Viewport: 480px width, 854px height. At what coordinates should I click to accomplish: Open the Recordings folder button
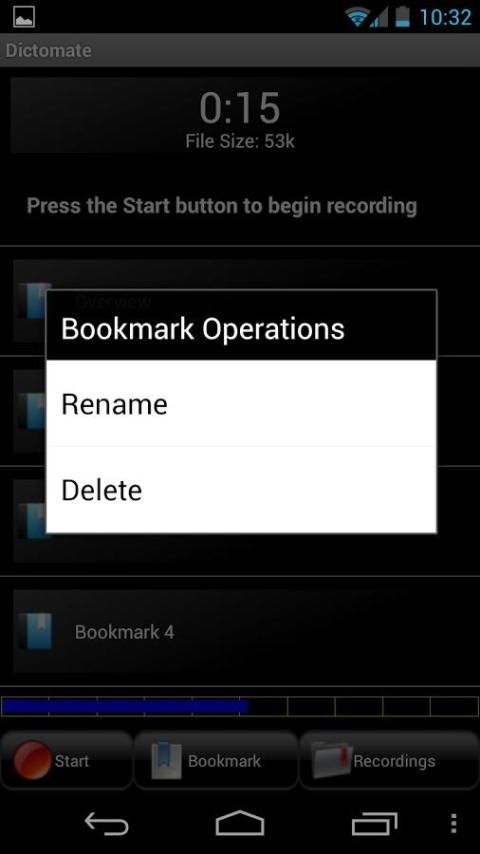tap(390, 760)
